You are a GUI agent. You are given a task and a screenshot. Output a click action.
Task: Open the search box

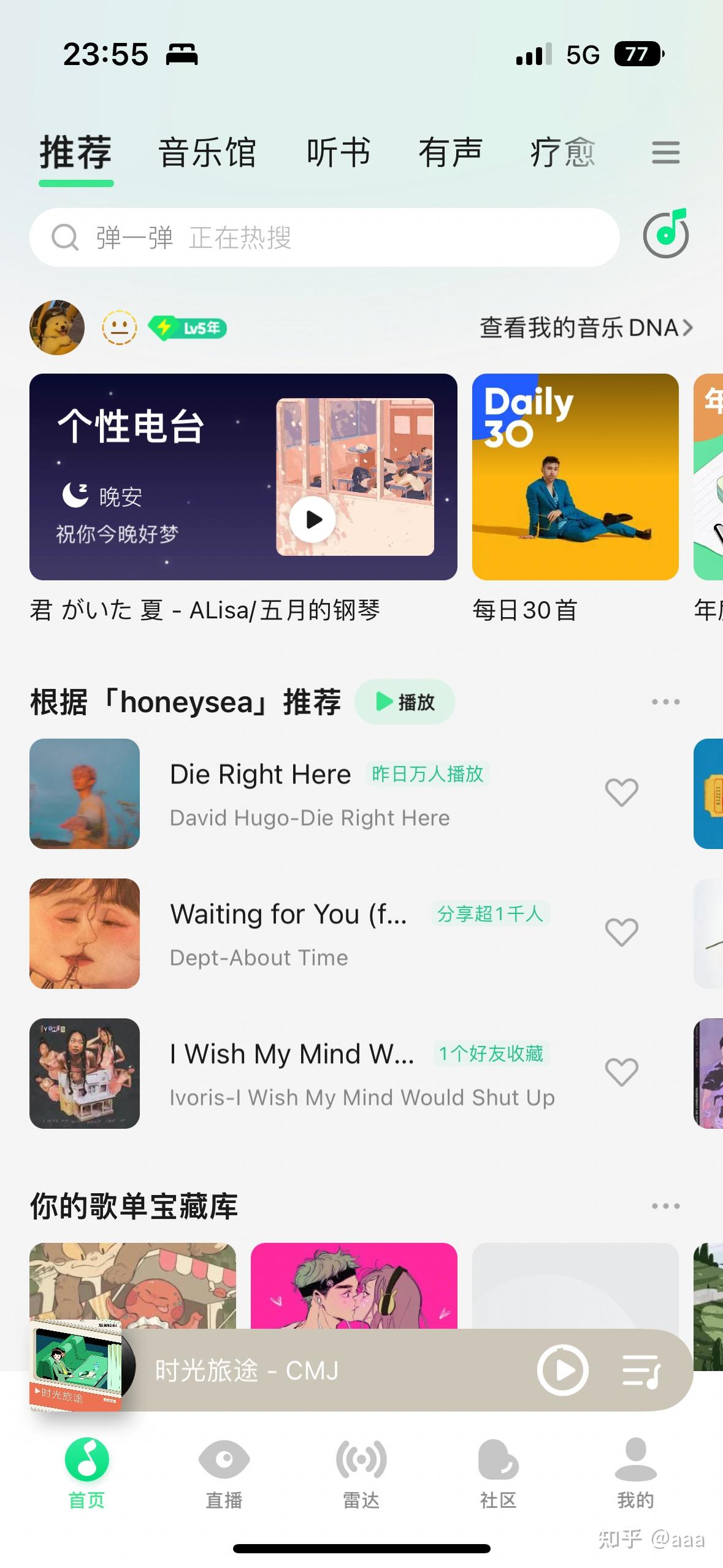(324, 237)
